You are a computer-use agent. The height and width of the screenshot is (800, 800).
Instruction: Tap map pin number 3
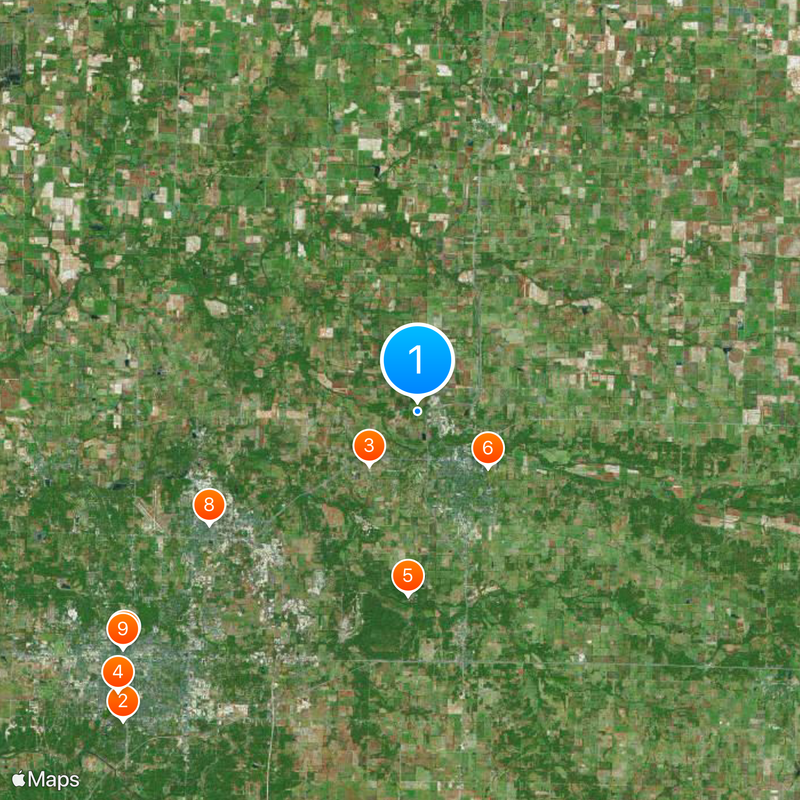(369, 446)
